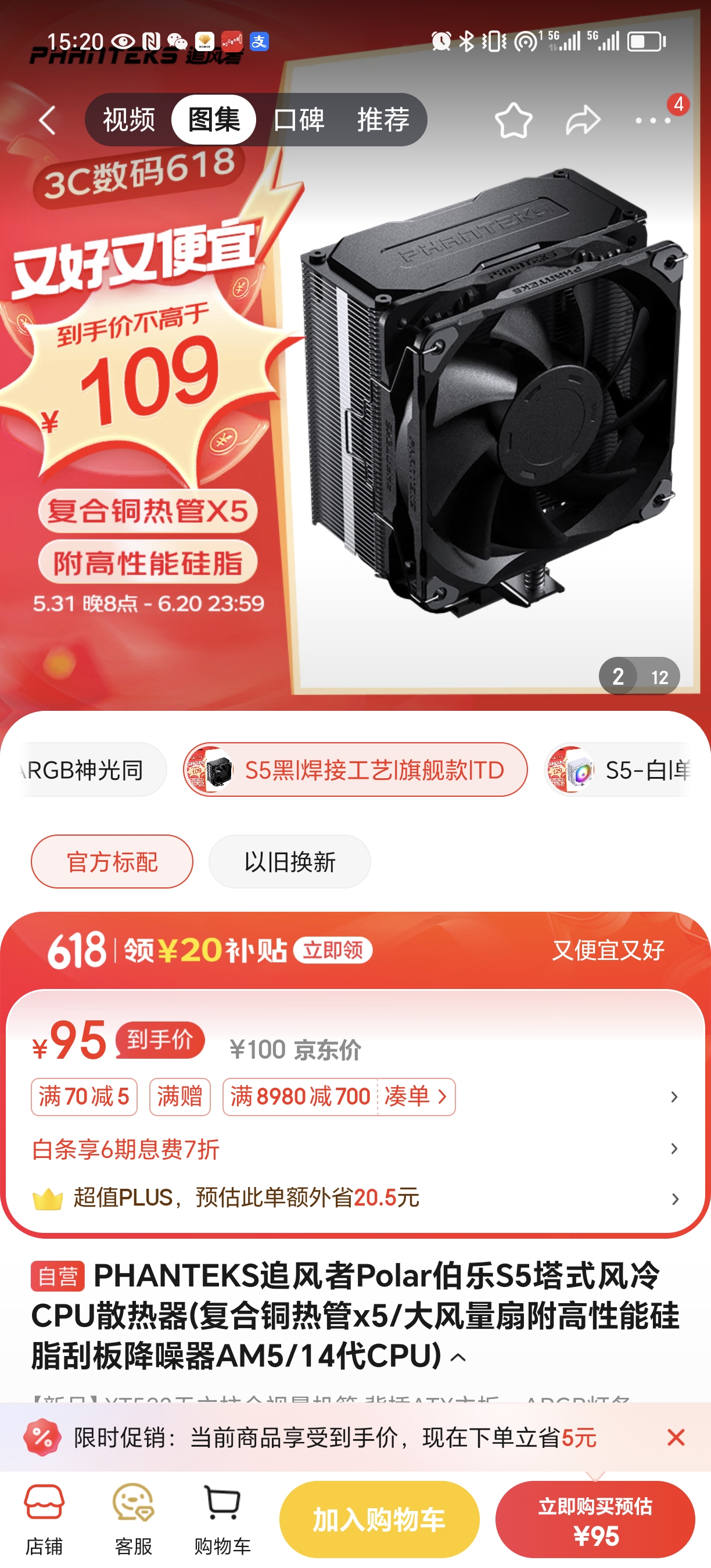This screenshot has width=711, height=1568.
Task: Switch to 以旧换新 trade-in option
Action: click(289, 862)
